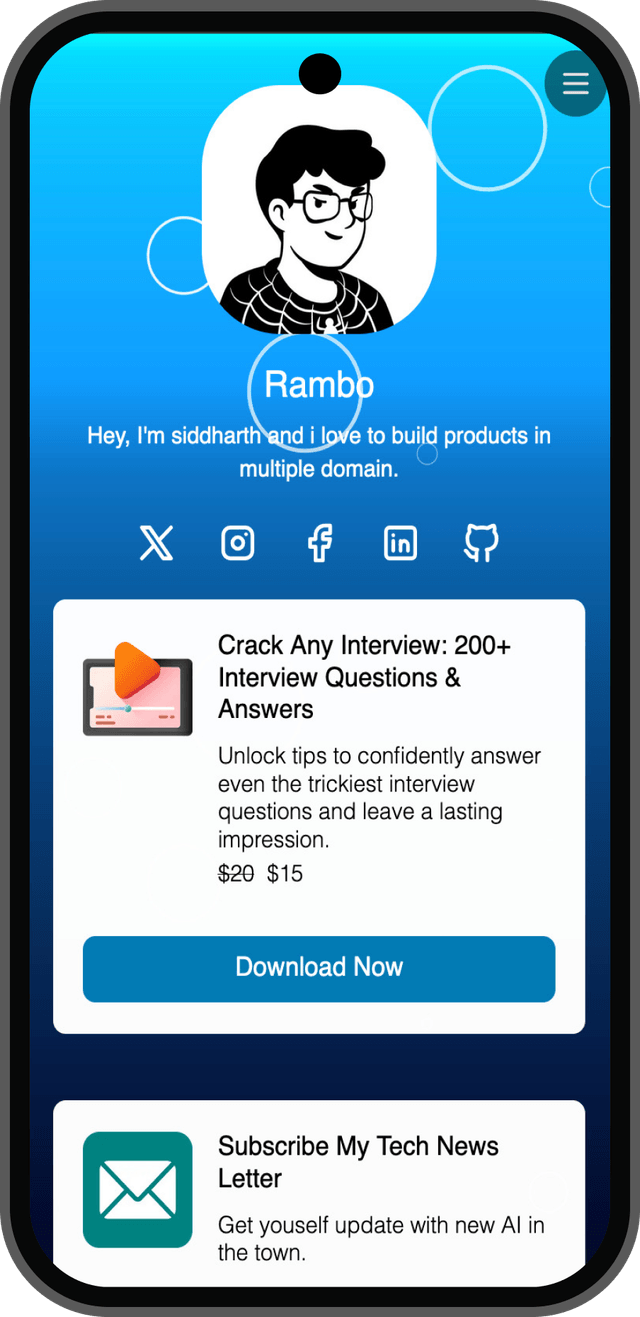The image size is (640, 1317).
Task: Open the hamburger menu
Action: coord(576,84)
